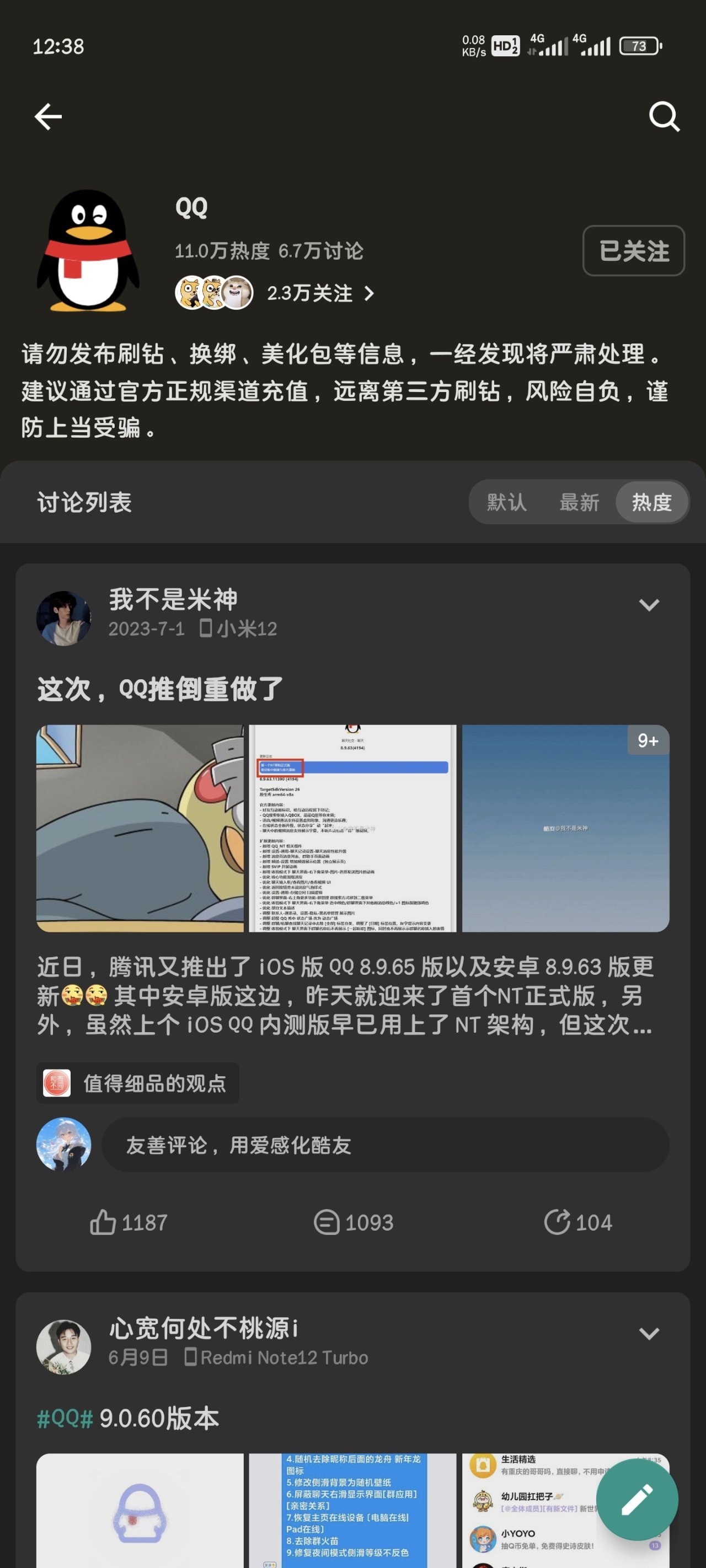Open the post 这次，QQ推倒重做了

point(159,689)
